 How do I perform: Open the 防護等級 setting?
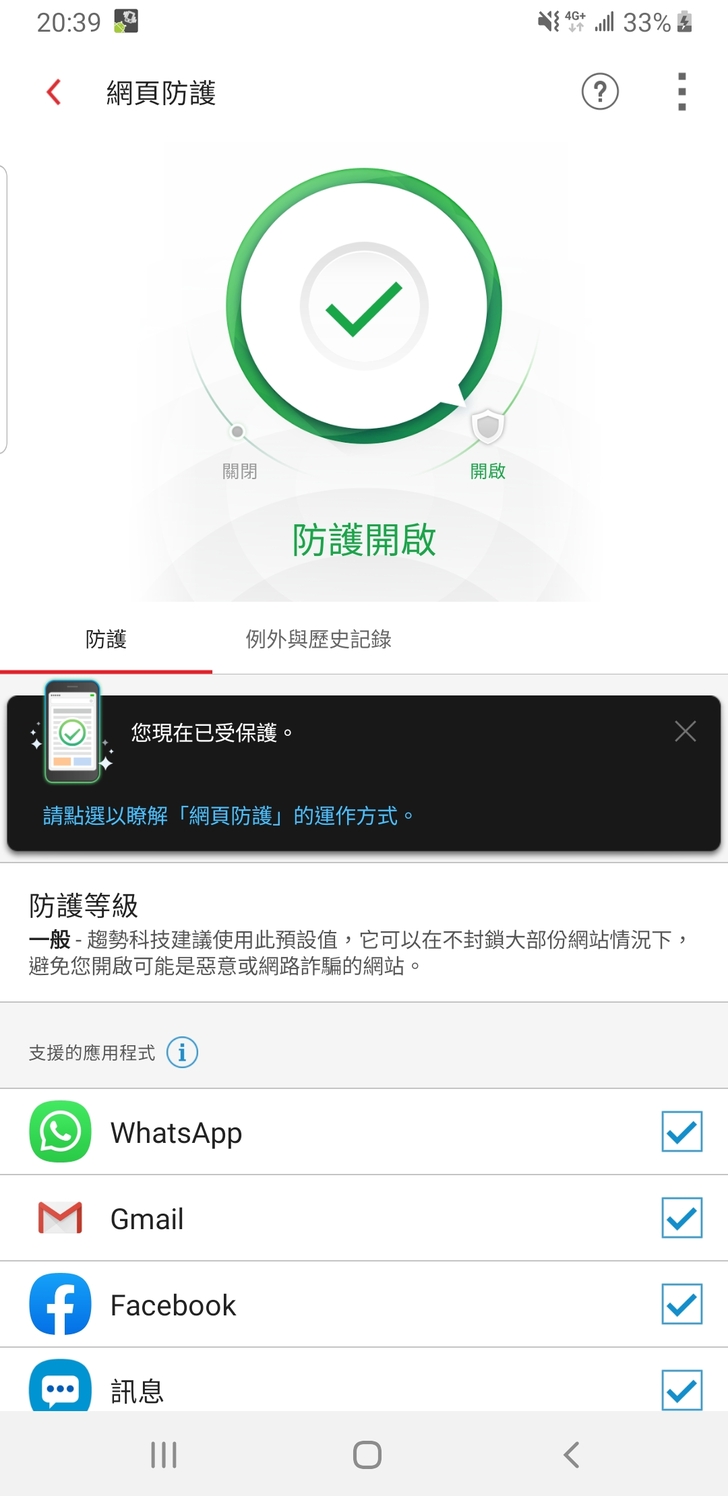pyautogui.click(x=364, y=933)
